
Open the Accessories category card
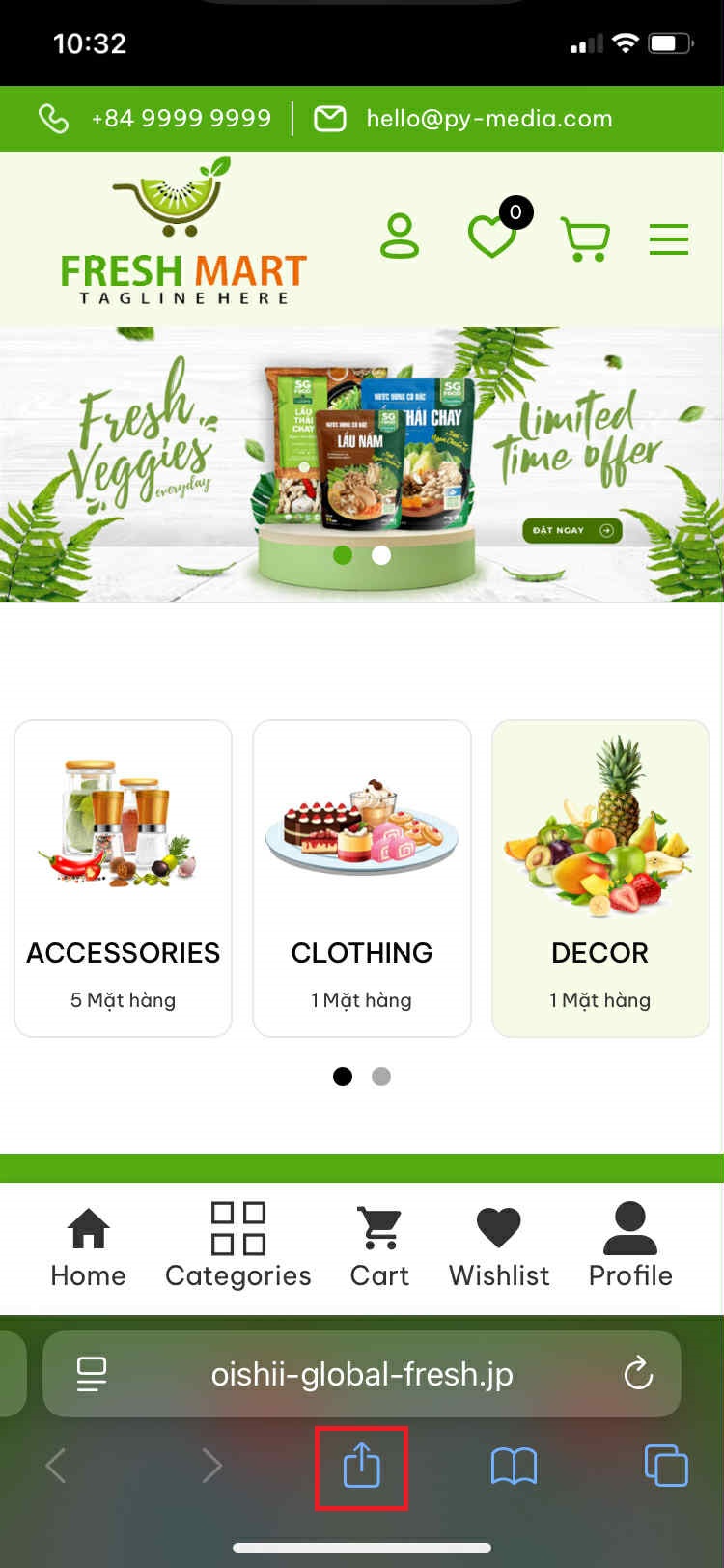point(124,878)
